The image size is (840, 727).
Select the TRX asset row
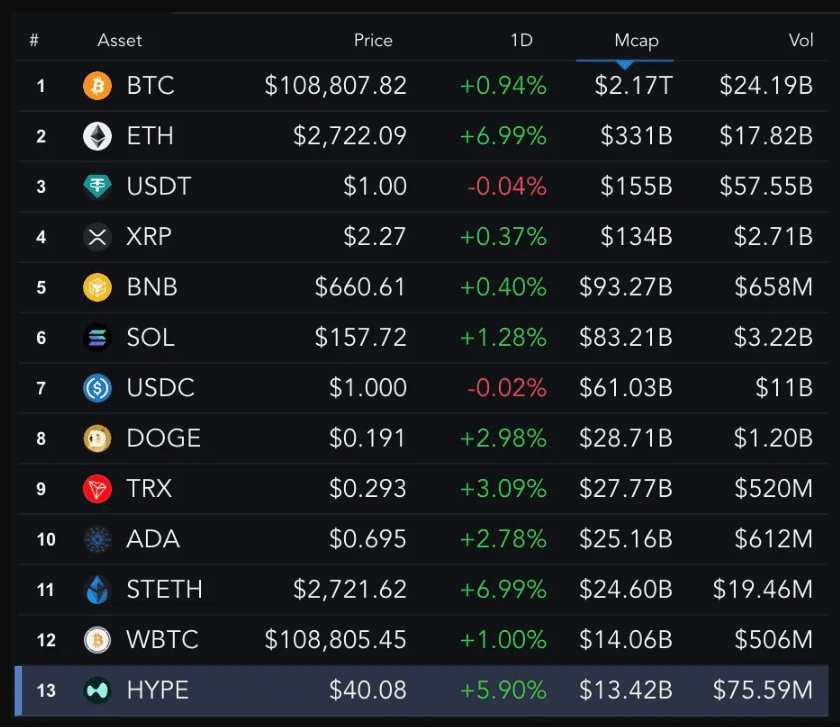tap(149, 488)
